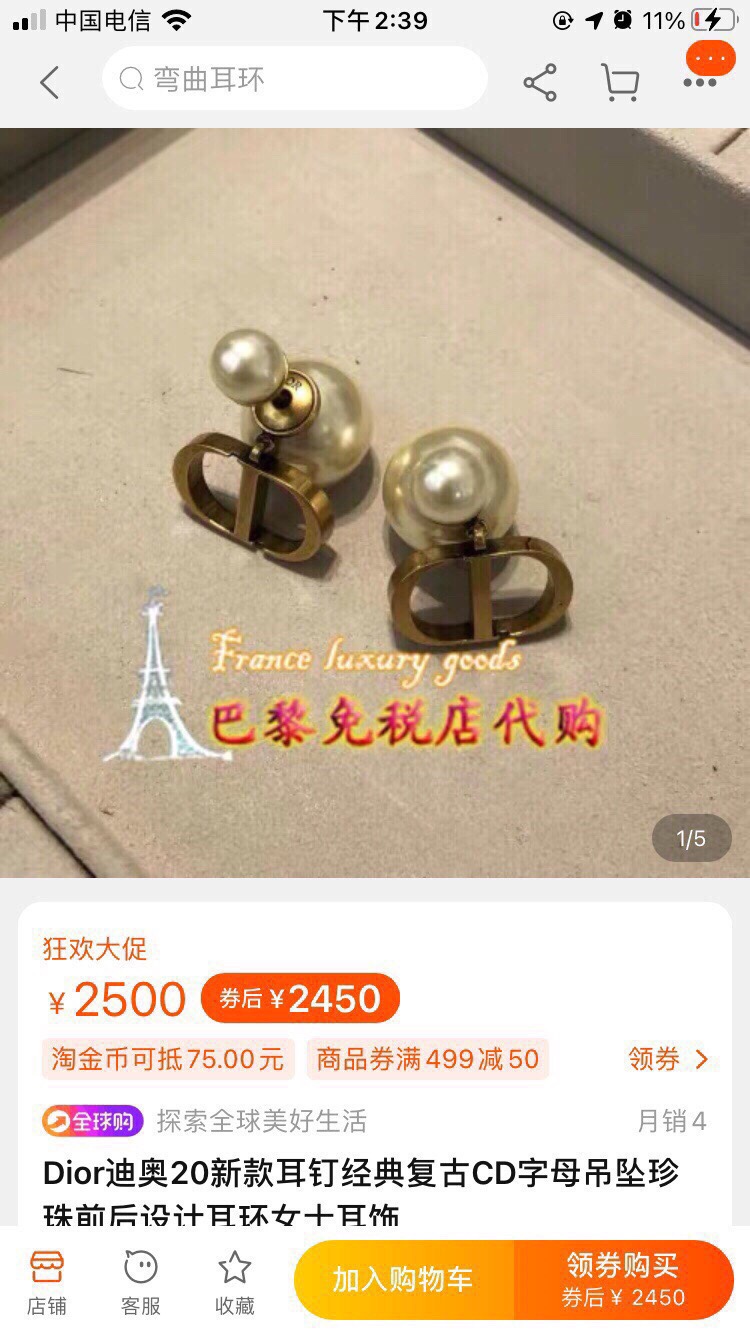Visit the 店铺 shop page
Viewport: 750px width, 1334px height.
coord(47,1281)
